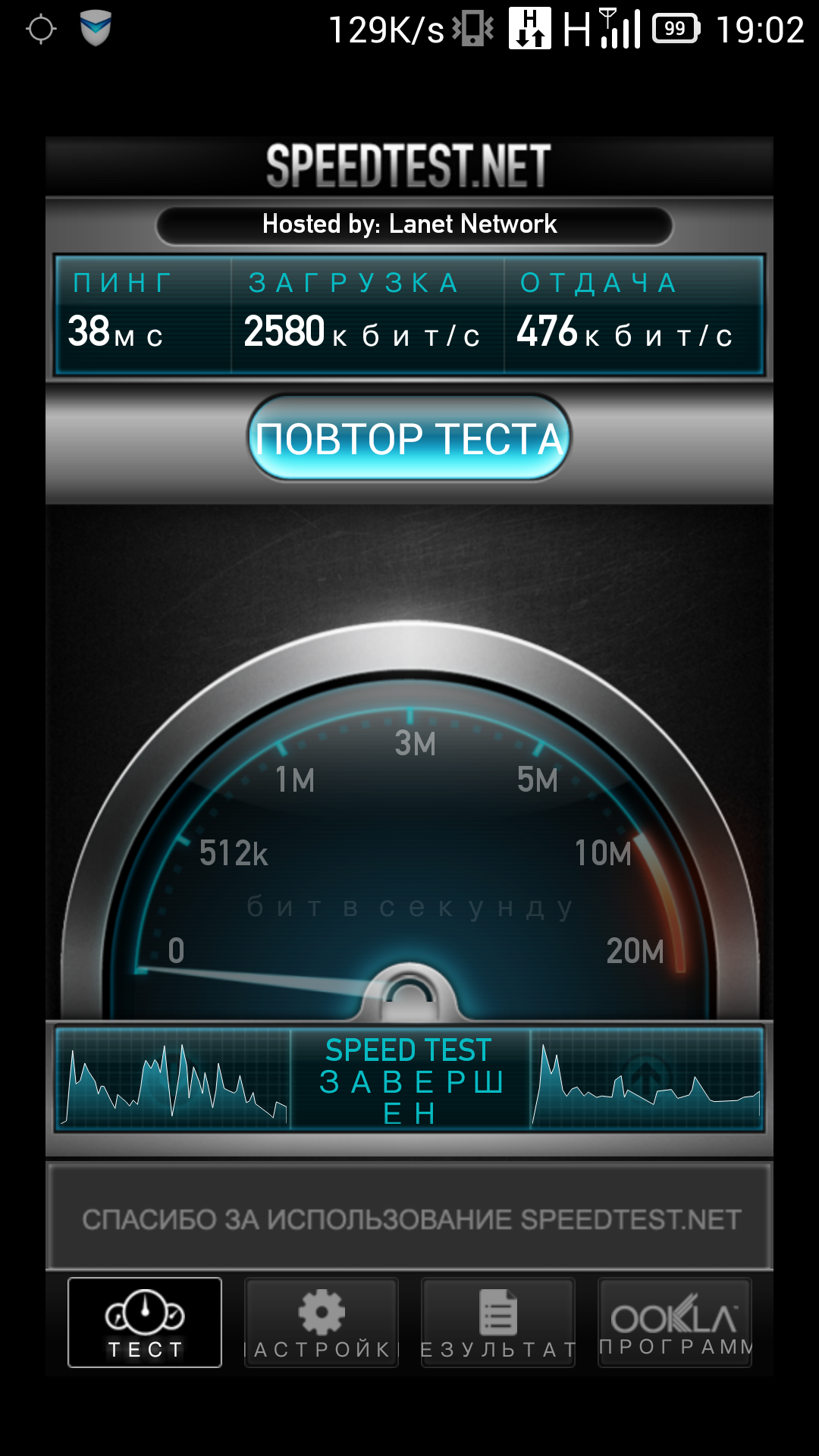
Task: Tap the ПОВТОР ТЕСТА button
Action: point(409,438)
